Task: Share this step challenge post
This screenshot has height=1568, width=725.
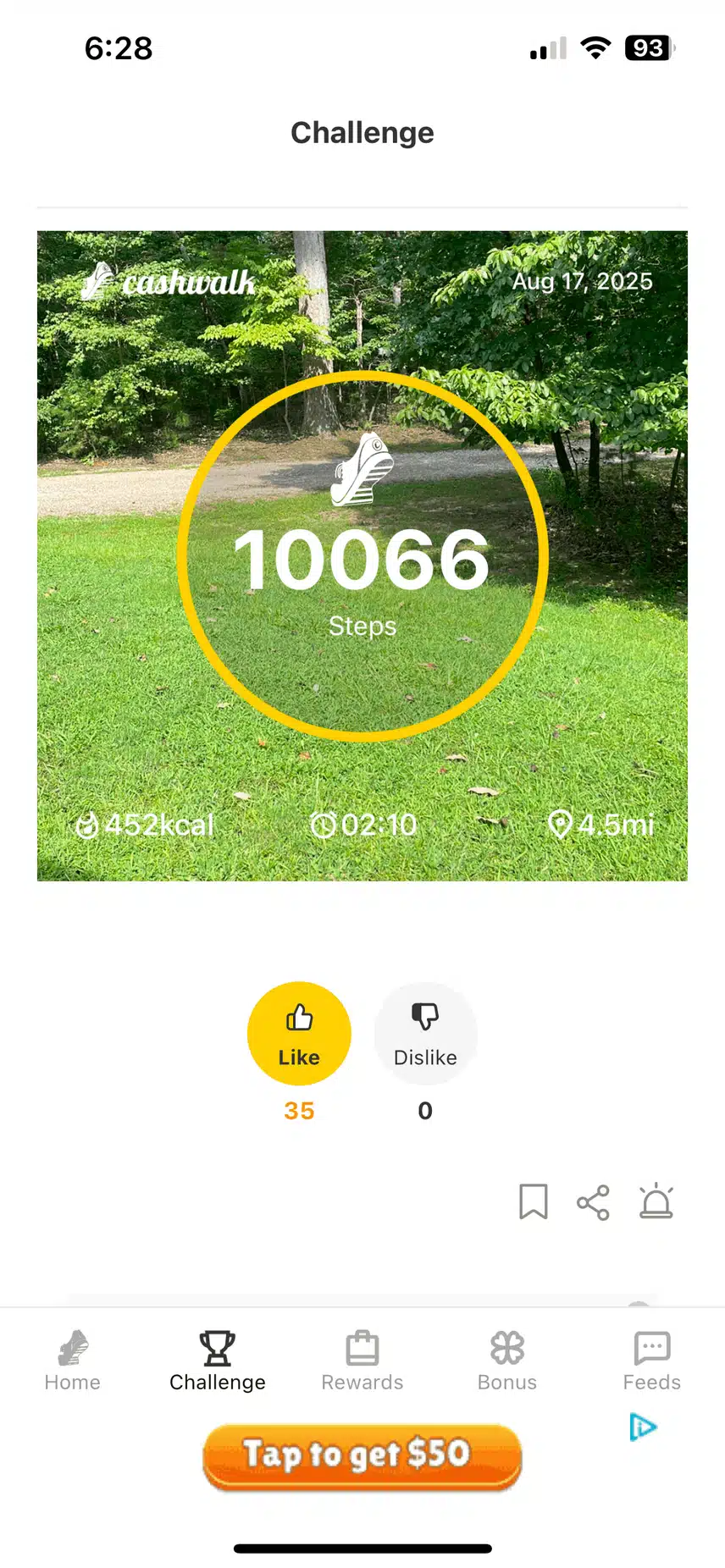Action: click(593, 1202)
